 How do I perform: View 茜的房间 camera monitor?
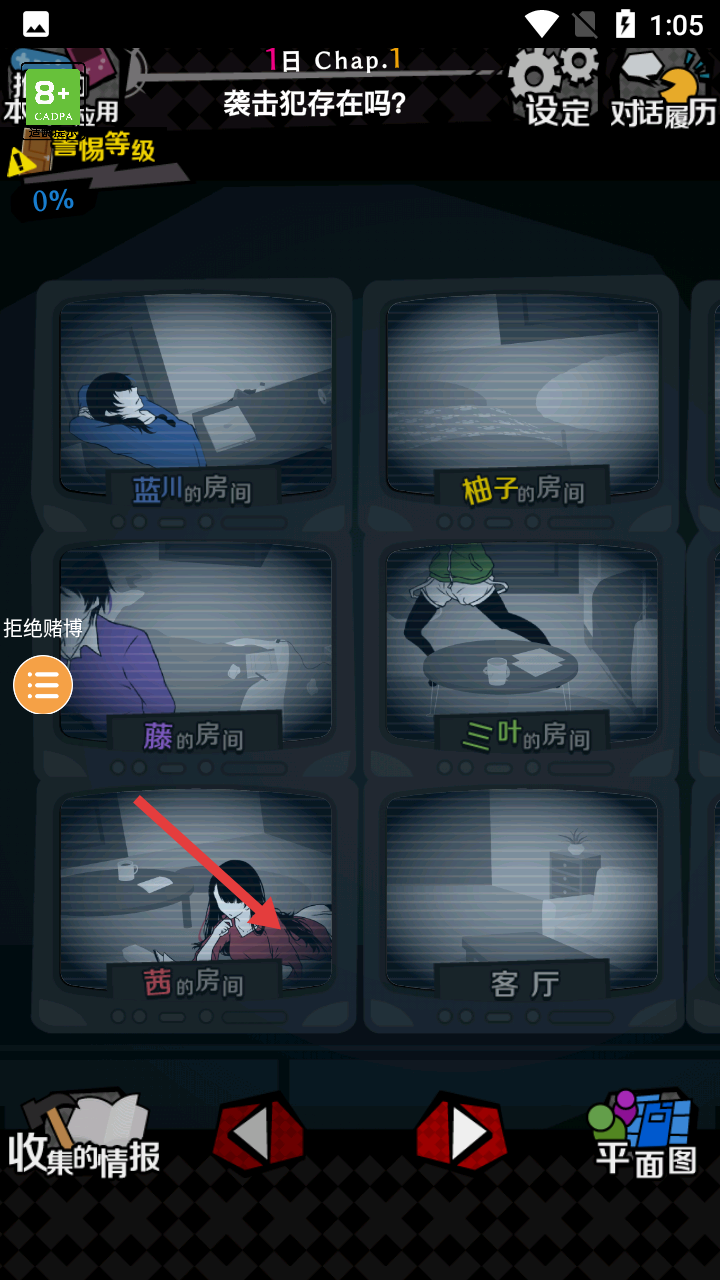pyautogui.click(x=195, y=895)
